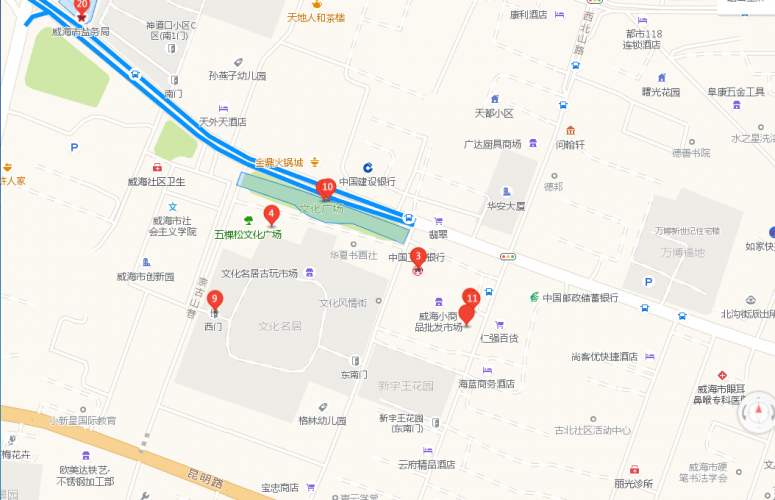Tap map marker number 3
Screen dimensions: 775x500
418,256
